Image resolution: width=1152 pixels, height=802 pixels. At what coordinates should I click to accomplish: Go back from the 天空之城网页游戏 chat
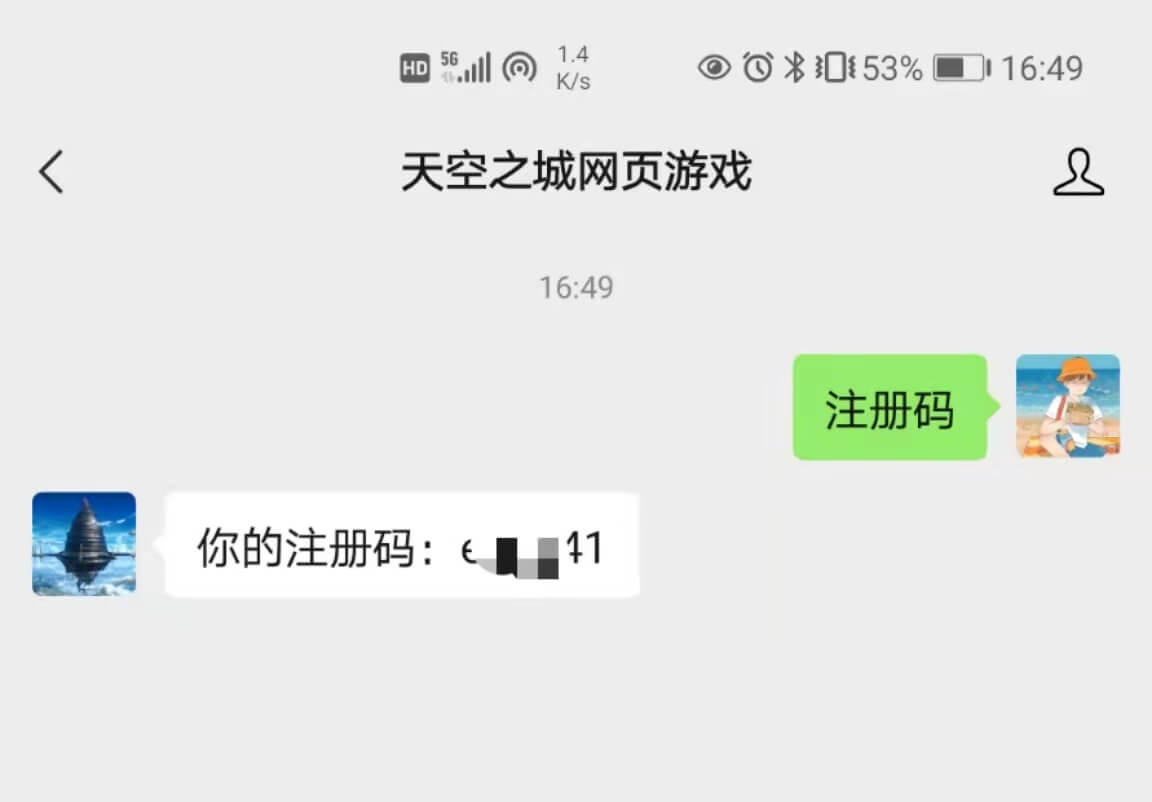click(51, 172)
